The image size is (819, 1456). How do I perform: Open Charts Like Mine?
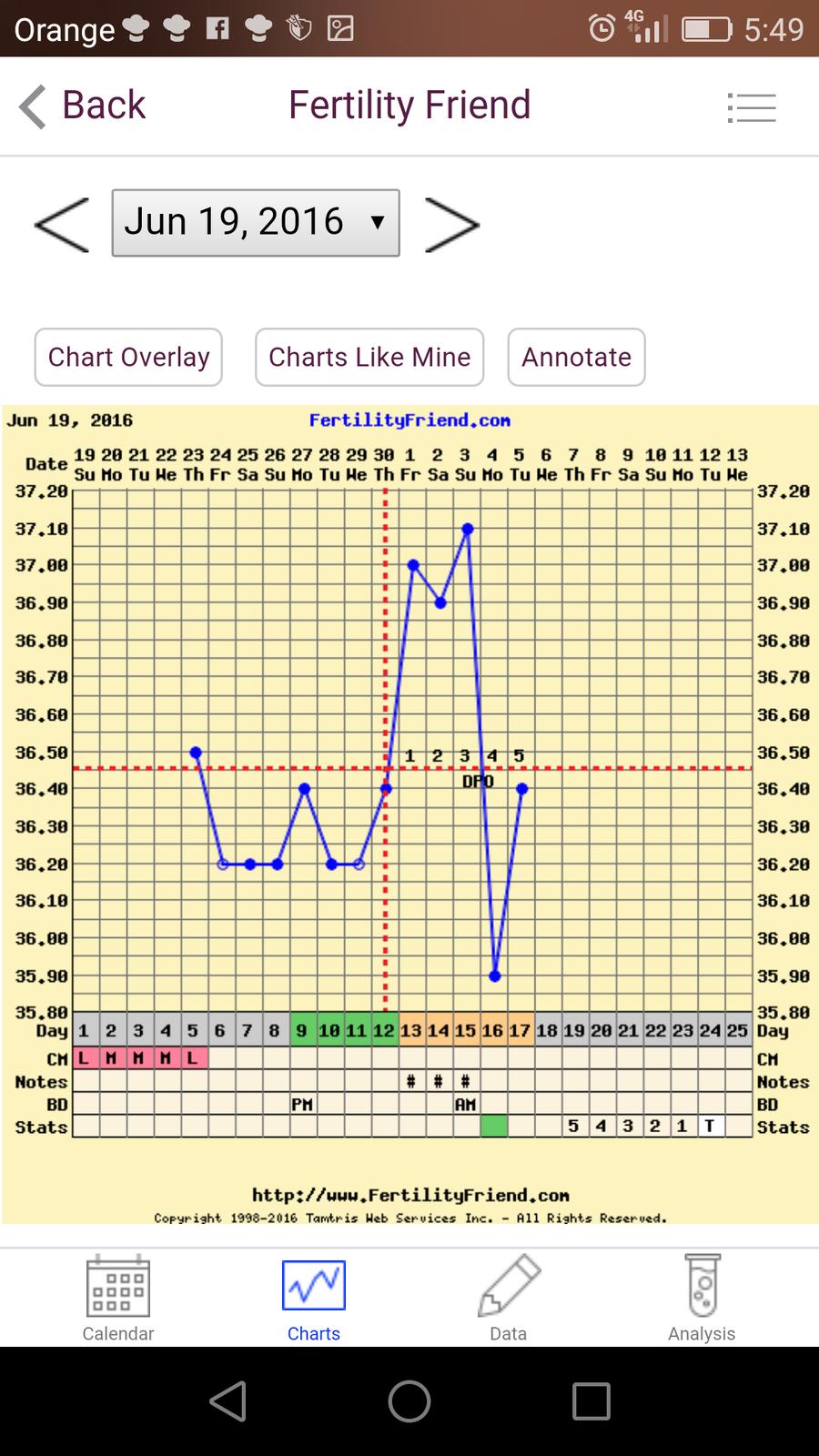click(x=369, y=357)
